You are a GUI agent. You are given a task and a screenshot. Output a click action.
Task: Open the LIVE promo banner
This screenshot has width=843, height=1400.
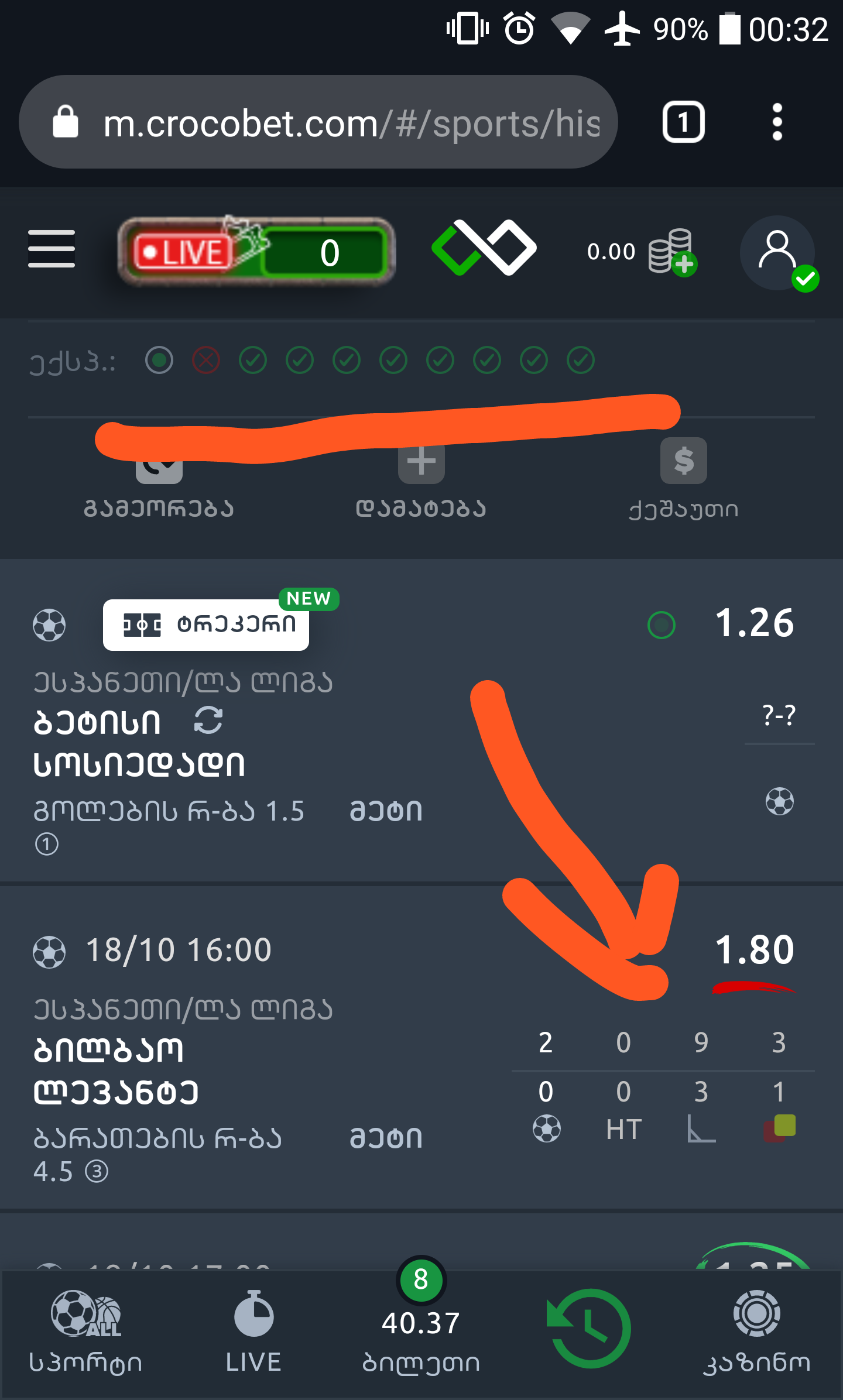tap(256, 252)
